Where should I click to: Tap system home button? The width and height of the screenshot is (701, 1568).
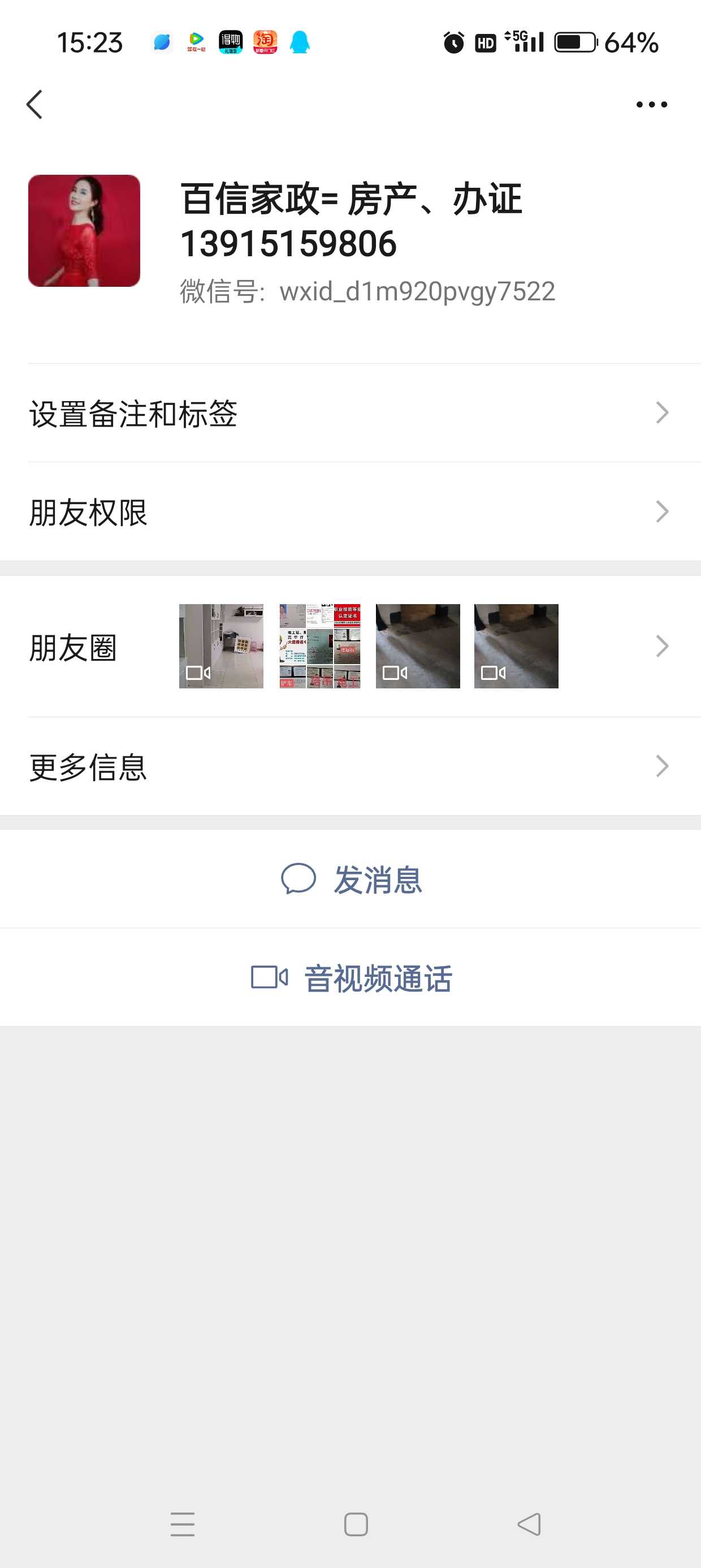point(356,1524)
